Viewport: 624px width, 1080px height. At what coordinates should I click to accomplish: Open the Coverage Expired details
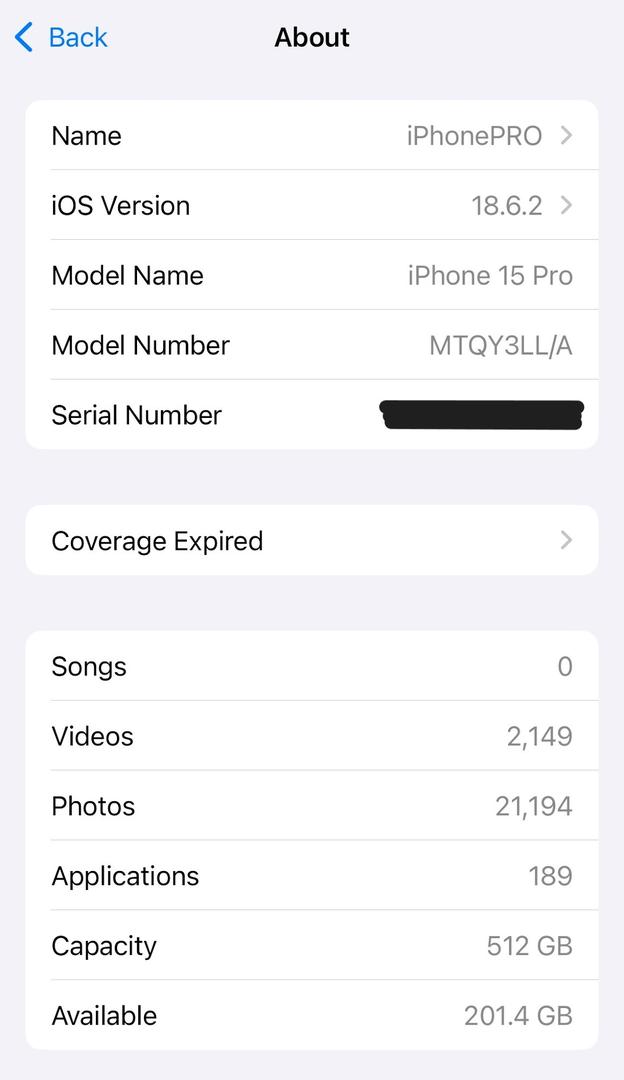312,541
